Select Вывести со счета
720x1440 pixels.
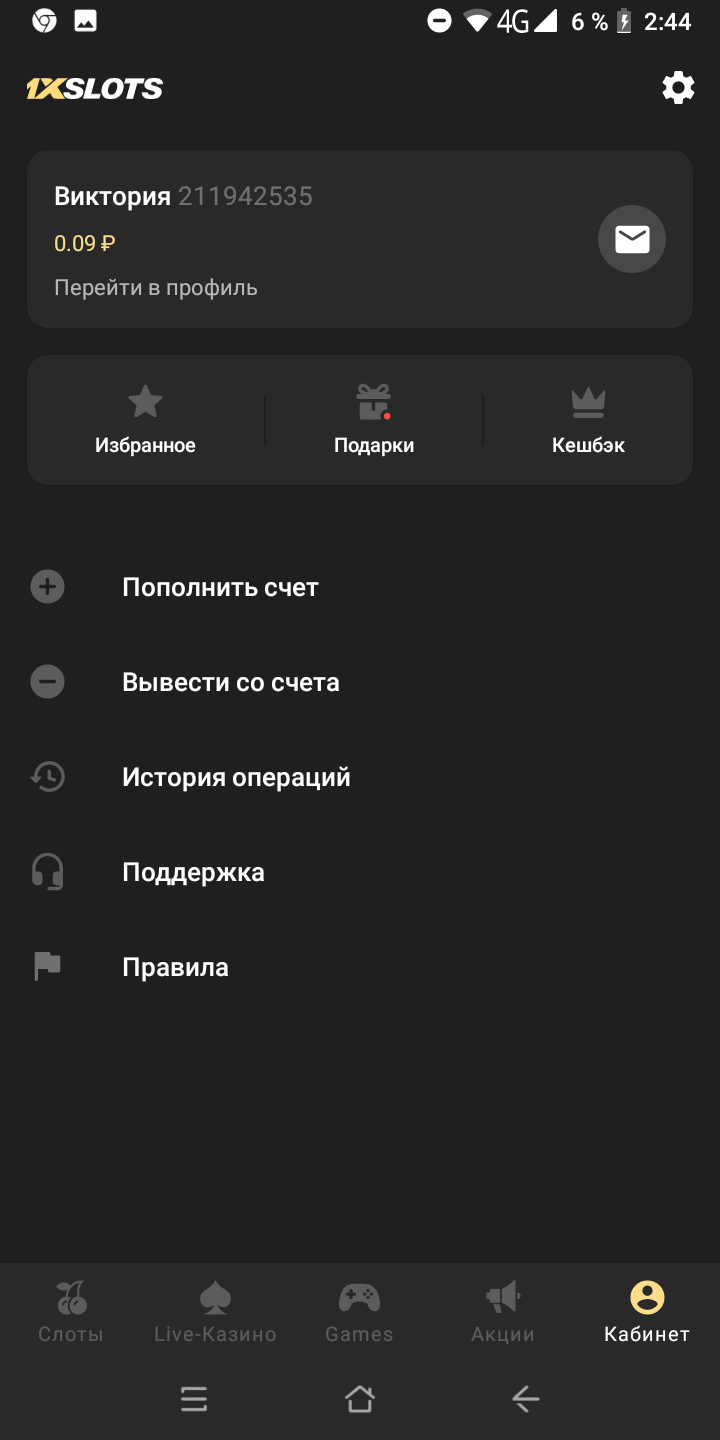(x=230, y=682)
